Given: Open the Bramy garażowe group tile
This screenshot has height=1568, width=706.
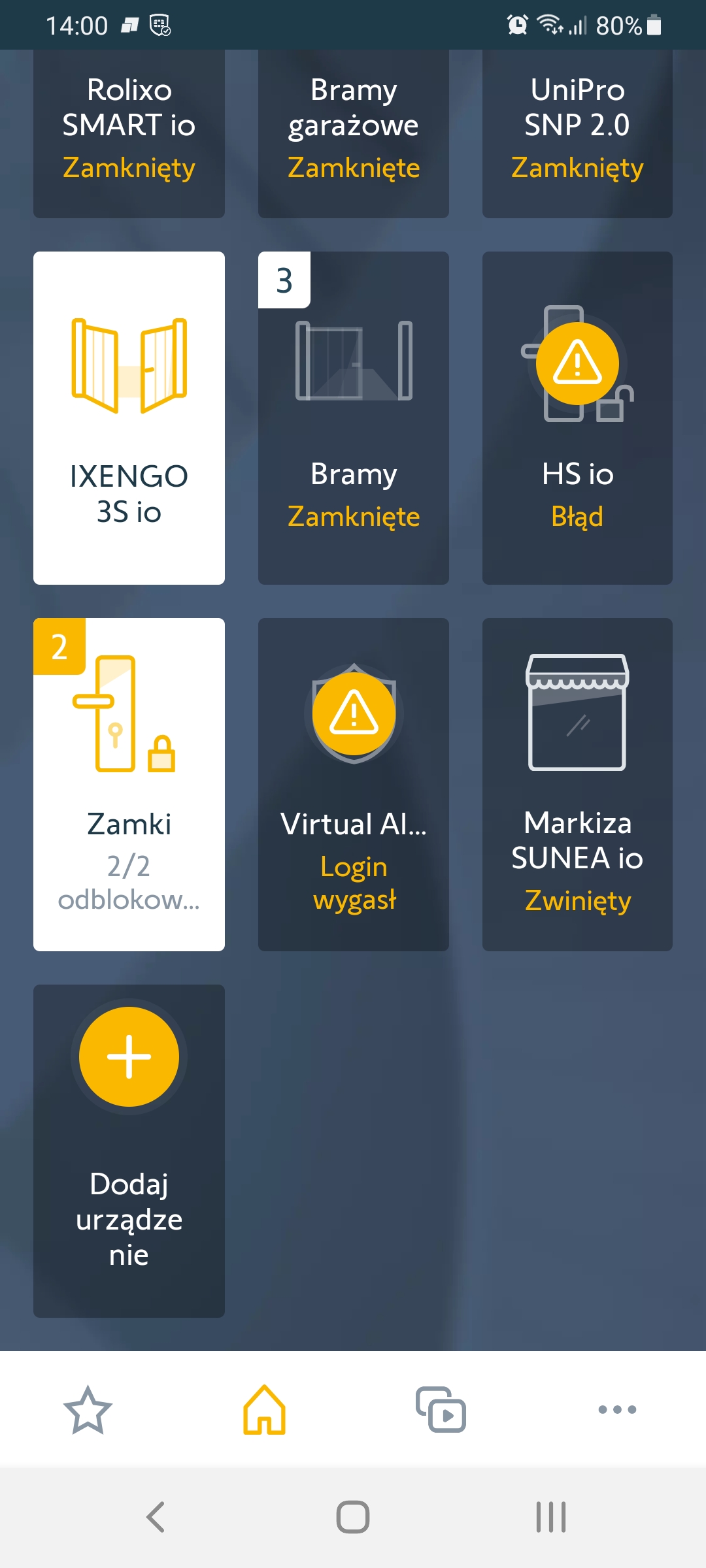Looking at the screenshot, I should coord(353,134).
